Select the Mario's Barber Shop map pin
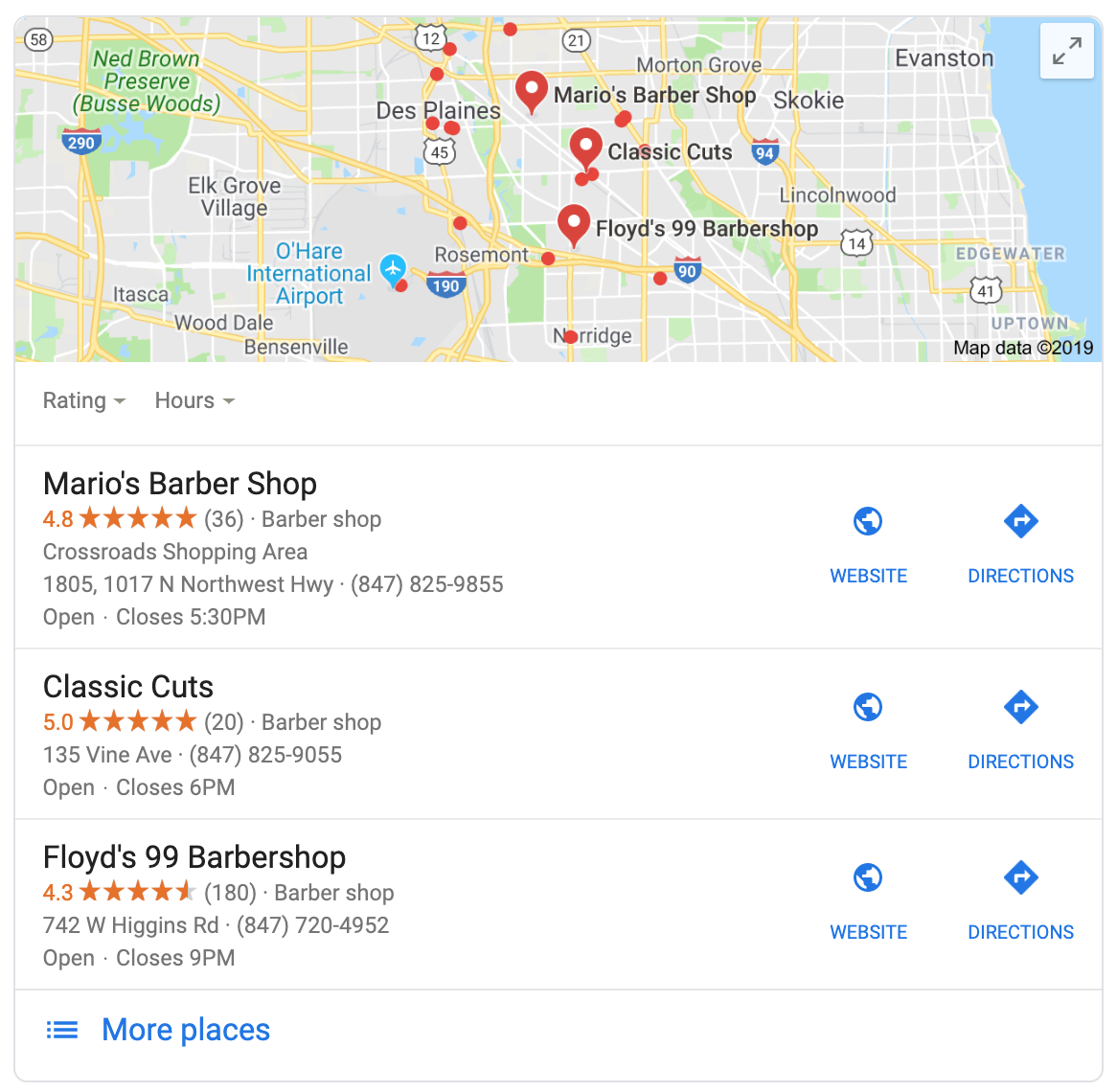Screen dimensions: 1117x1092 531,90
